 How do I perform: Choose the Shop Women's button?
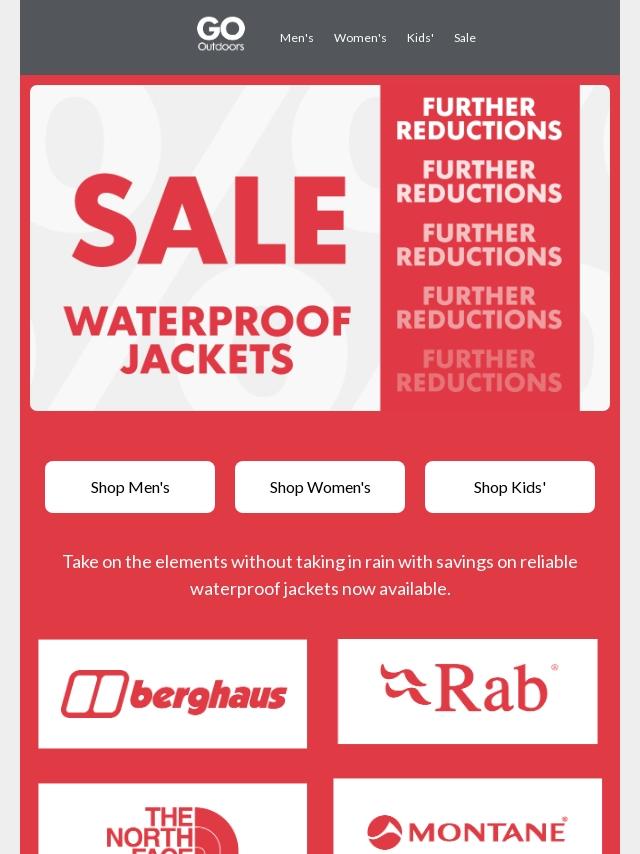(x=320, y=487)
